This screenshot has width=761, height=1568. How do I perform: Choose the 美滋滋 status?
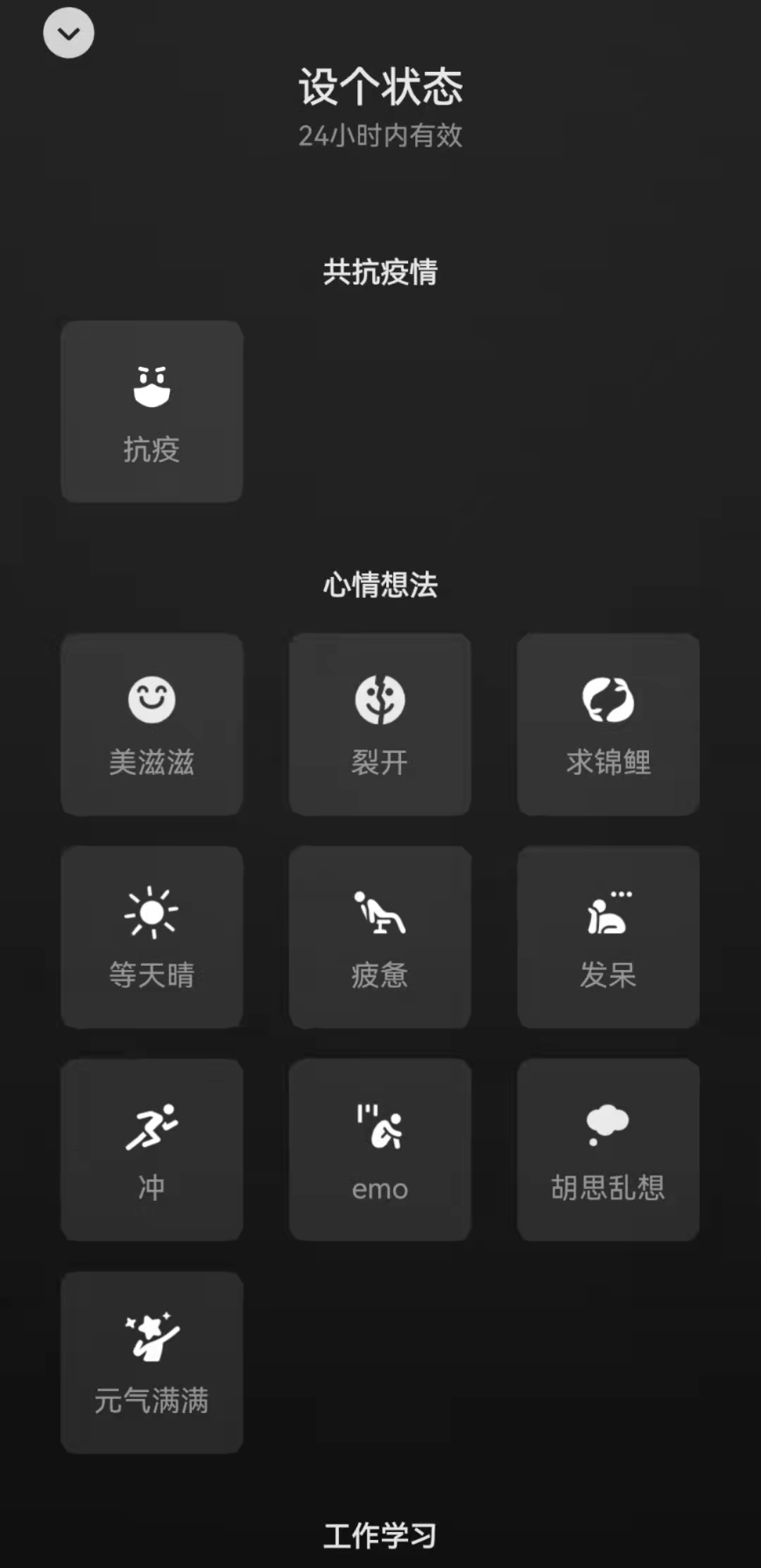click(151, 724)
